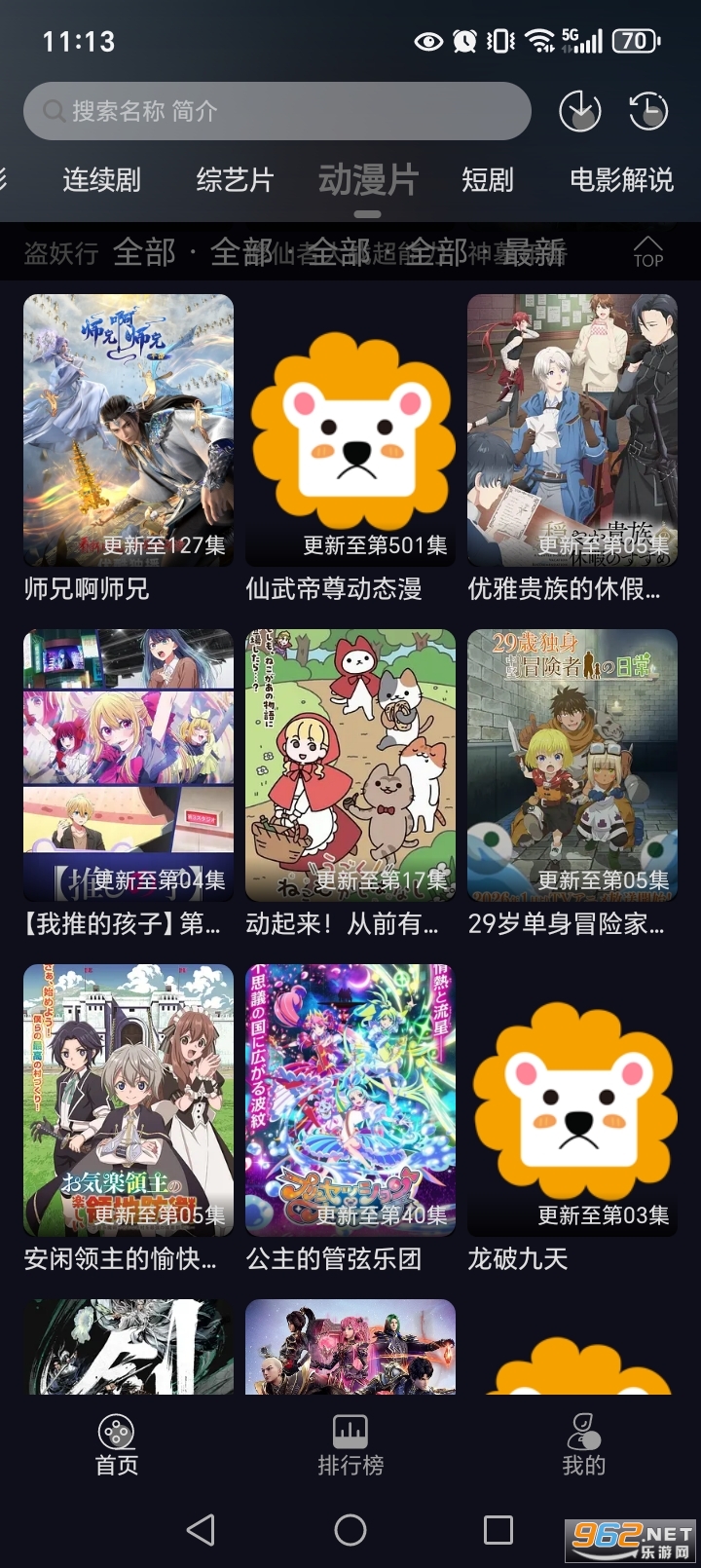
Task: Switch to the 综艺片 tab
Action: [235, 180]
